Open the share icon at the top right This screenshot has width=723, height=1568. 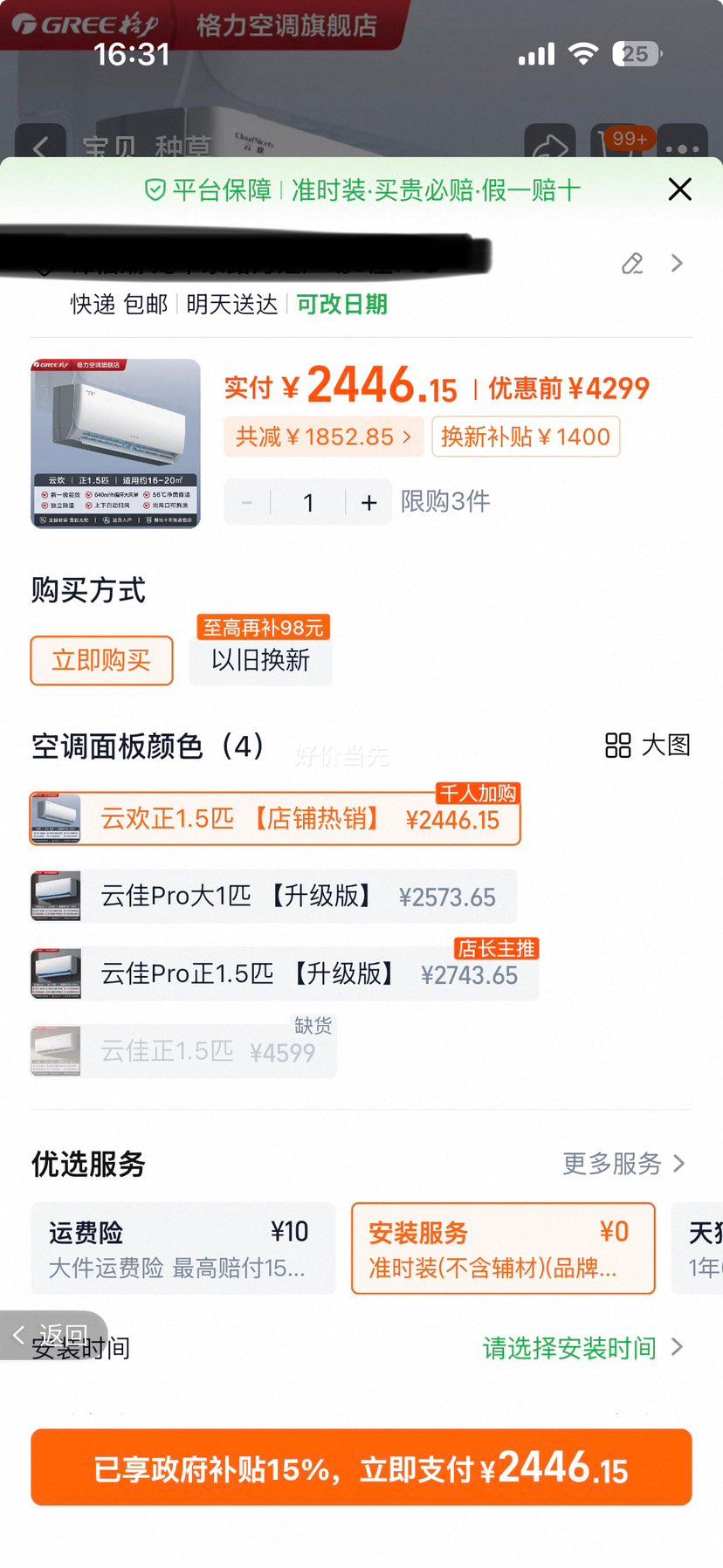[x=552, y=147]
